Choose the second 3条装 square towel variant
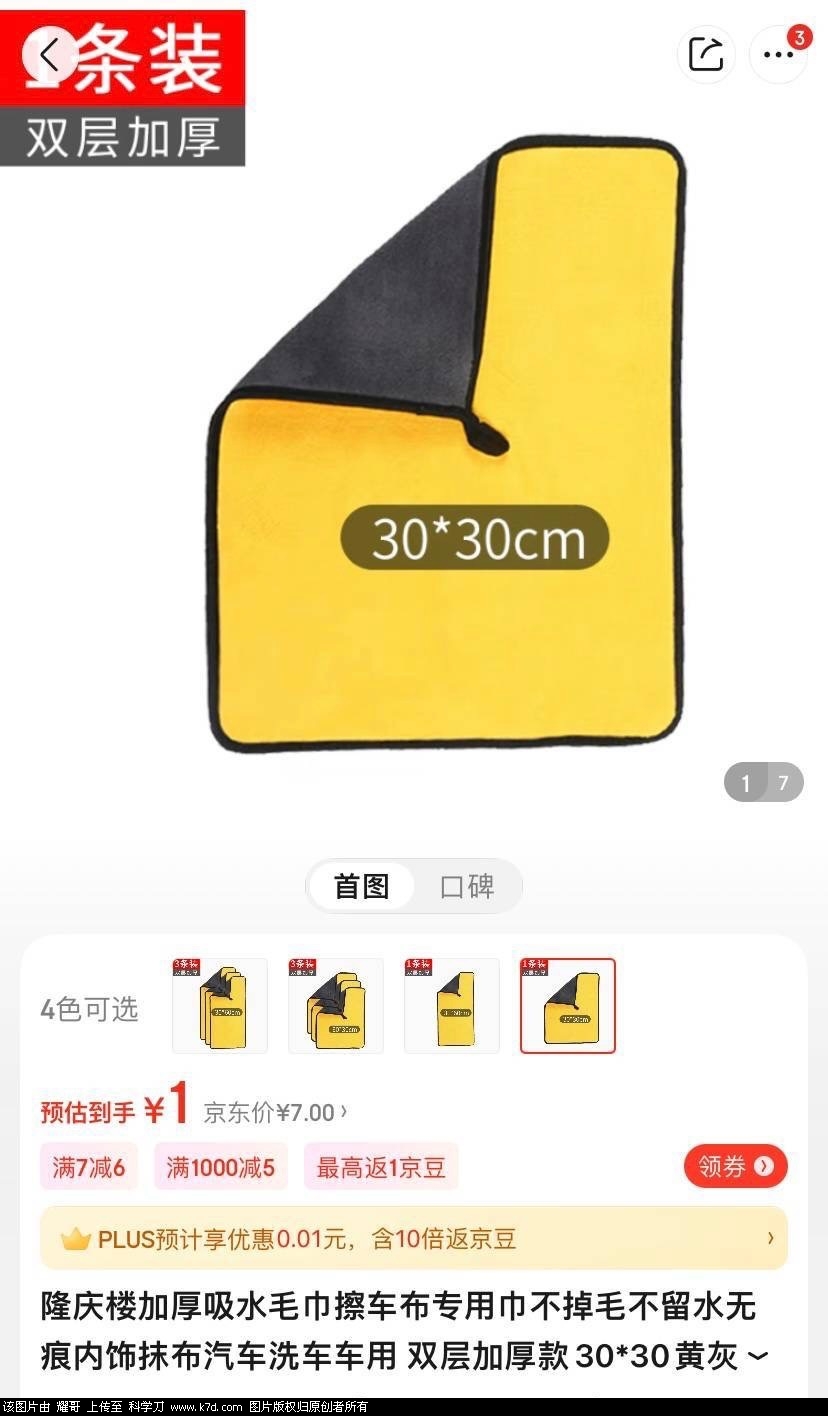 click(336, 1006)
